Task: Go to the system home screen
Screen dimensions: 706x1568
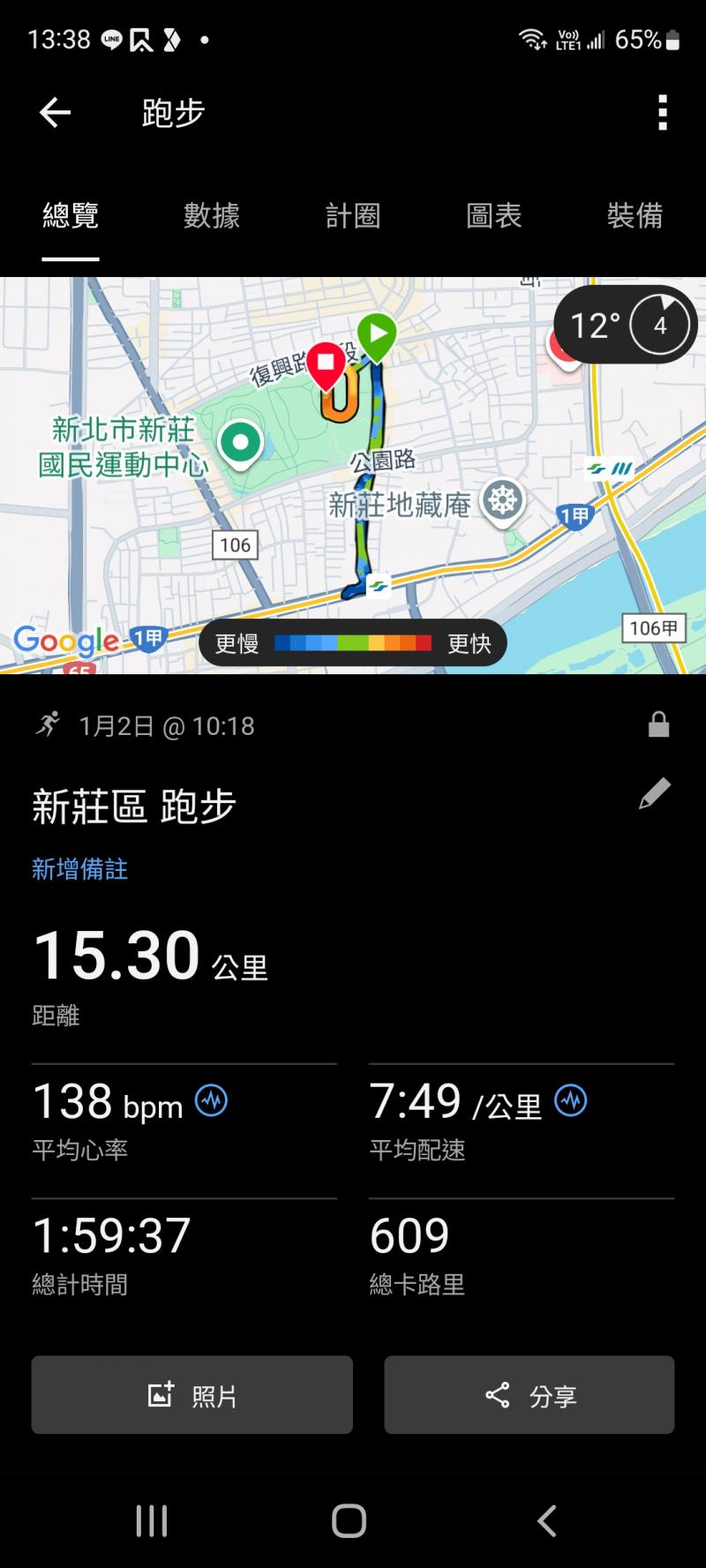Action: click(x=349, y=1520)
